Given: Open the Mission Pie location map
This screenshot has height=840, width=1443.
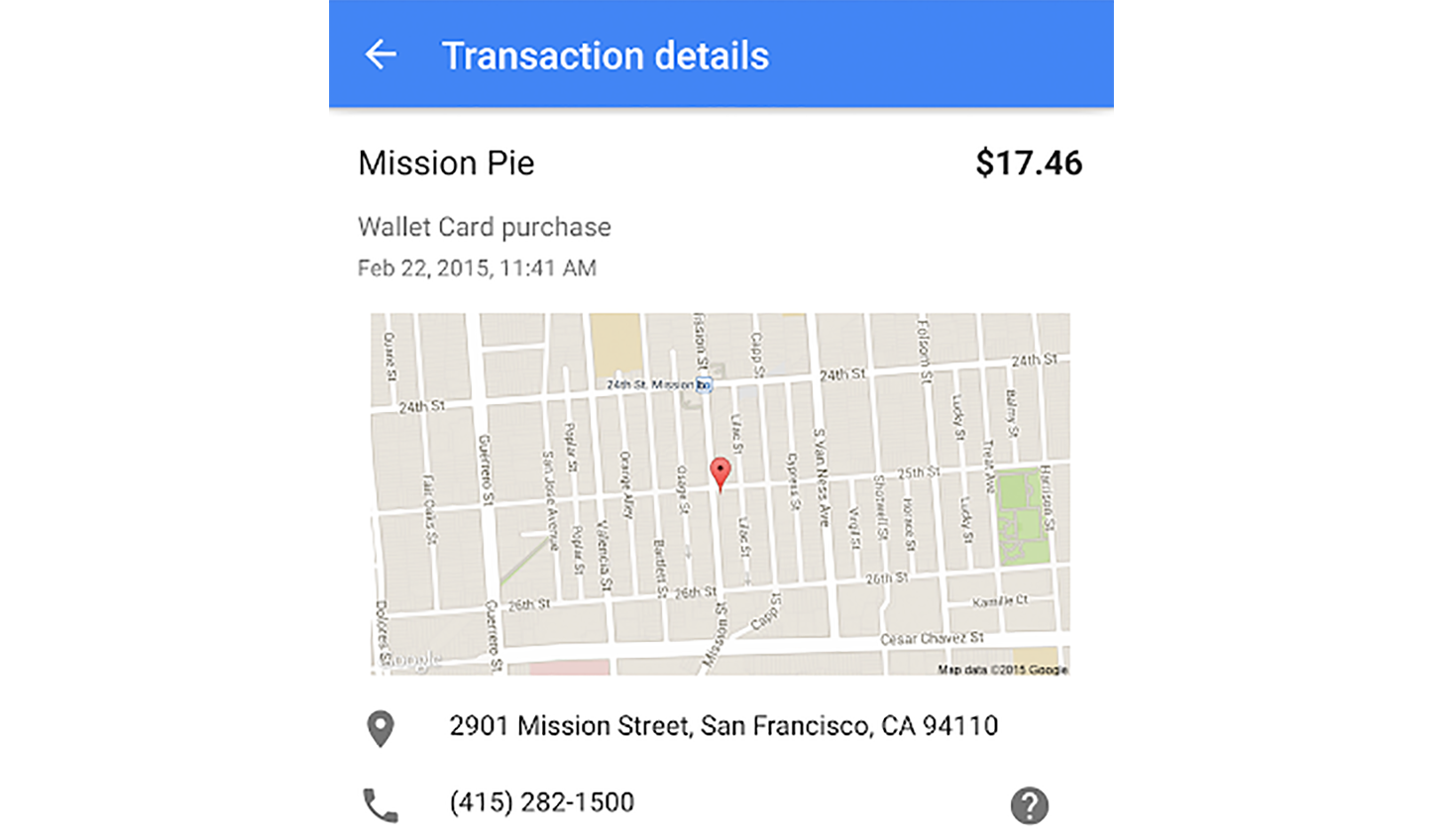Looking at the screenshot, I should (720, 493).
